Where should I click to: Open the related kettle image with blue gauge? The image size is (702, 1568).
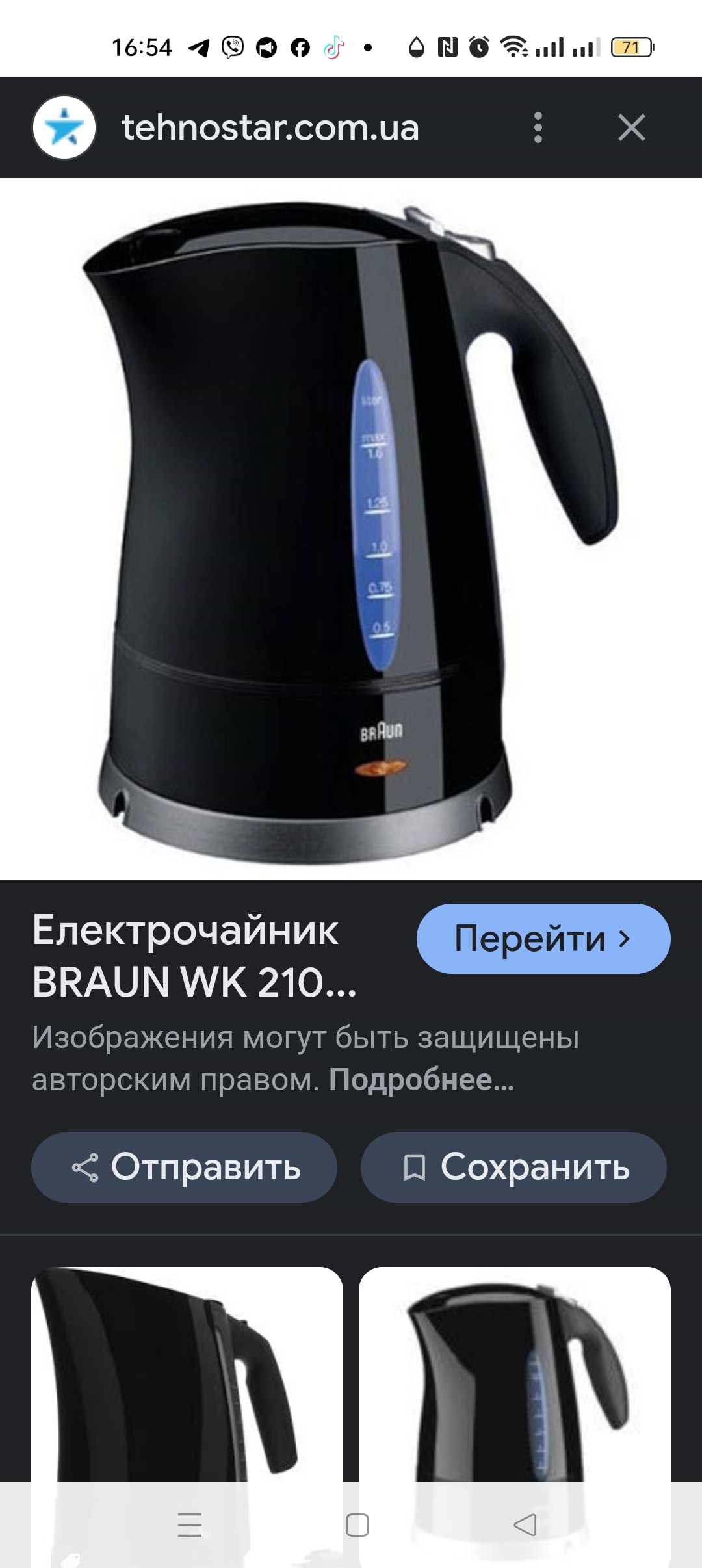coord(515,1372)
